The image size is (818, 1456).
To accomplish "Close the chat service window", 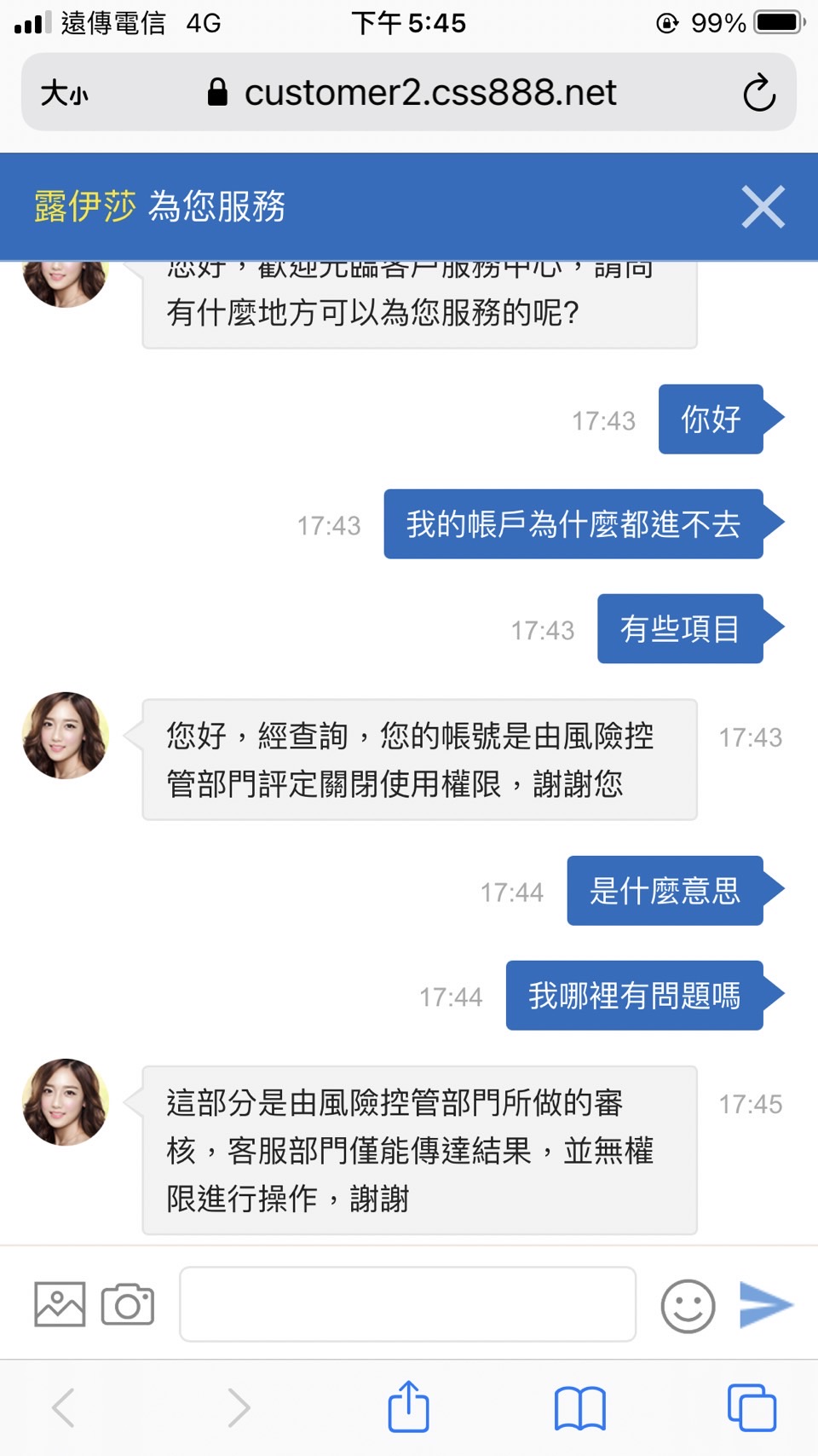I will 763,207.
